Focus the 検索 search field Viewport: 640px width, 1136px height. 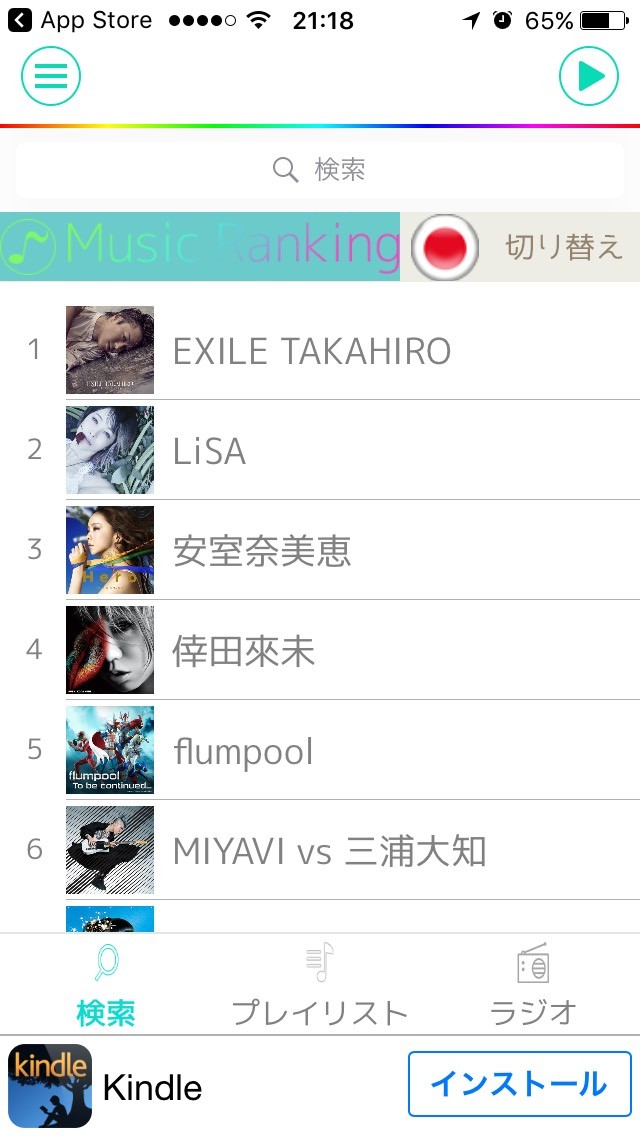tap(320, 170)
